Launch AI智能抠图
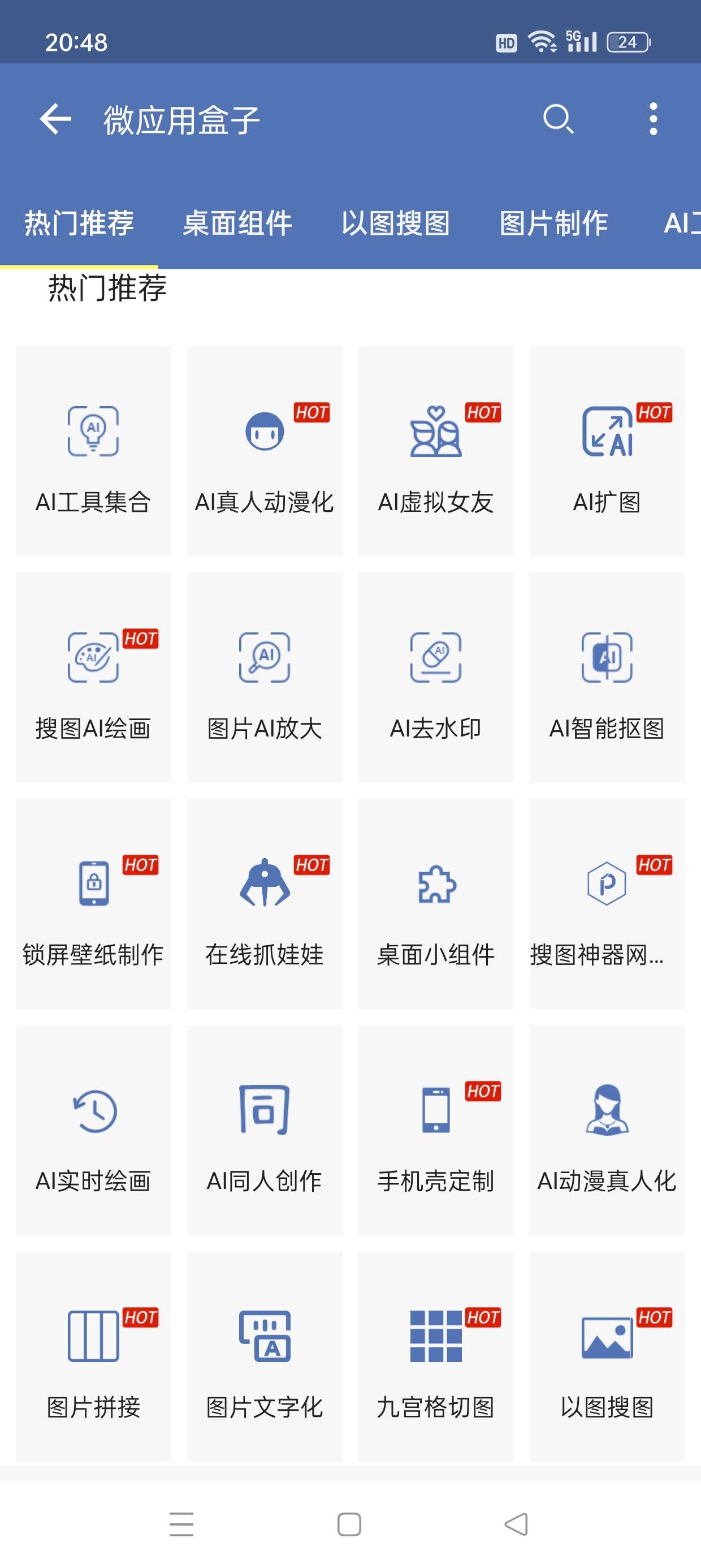The width and height of the screenshot is (701, 1568). tap(607, 678)
